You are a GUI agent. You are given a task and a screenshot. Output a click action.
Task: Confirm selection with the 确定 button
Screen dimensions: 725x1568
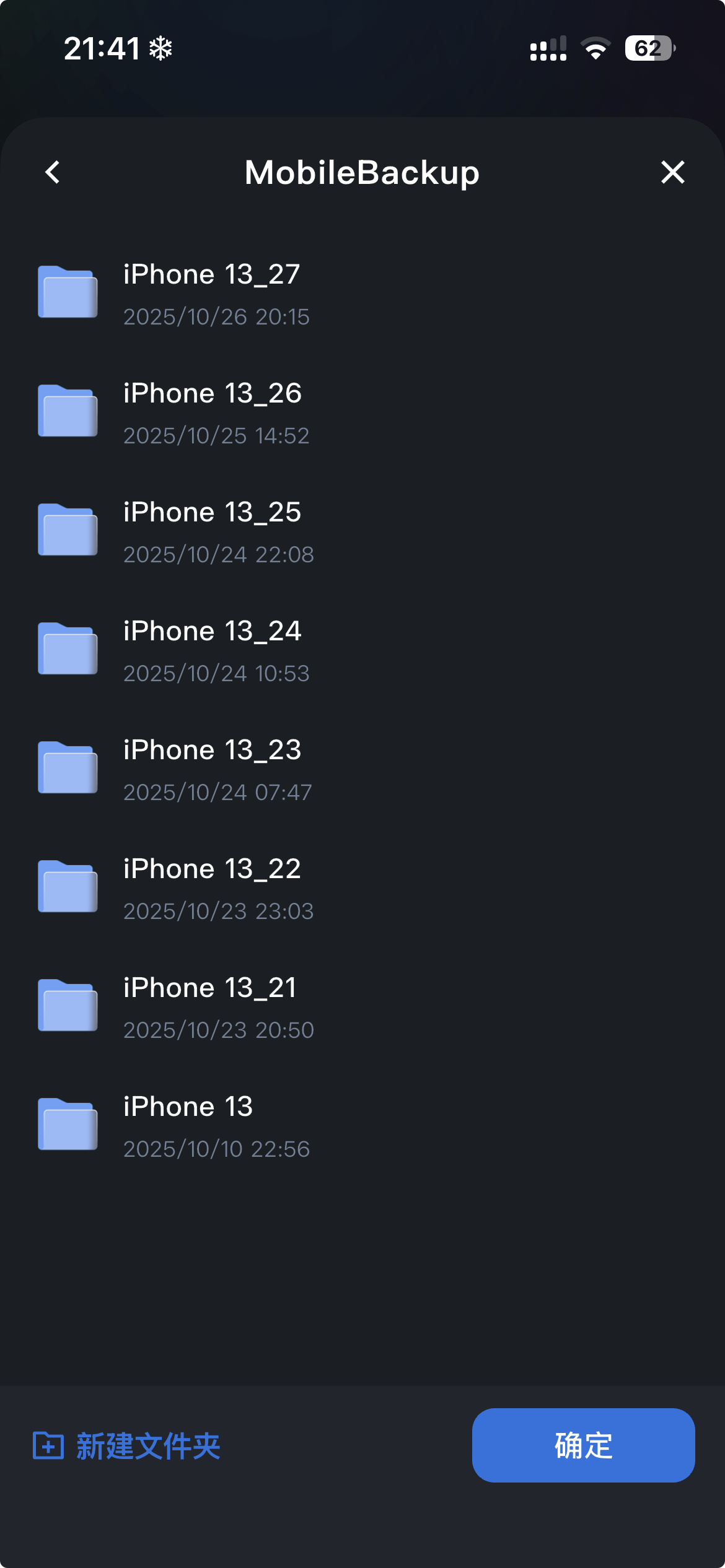coord(583,1445)
